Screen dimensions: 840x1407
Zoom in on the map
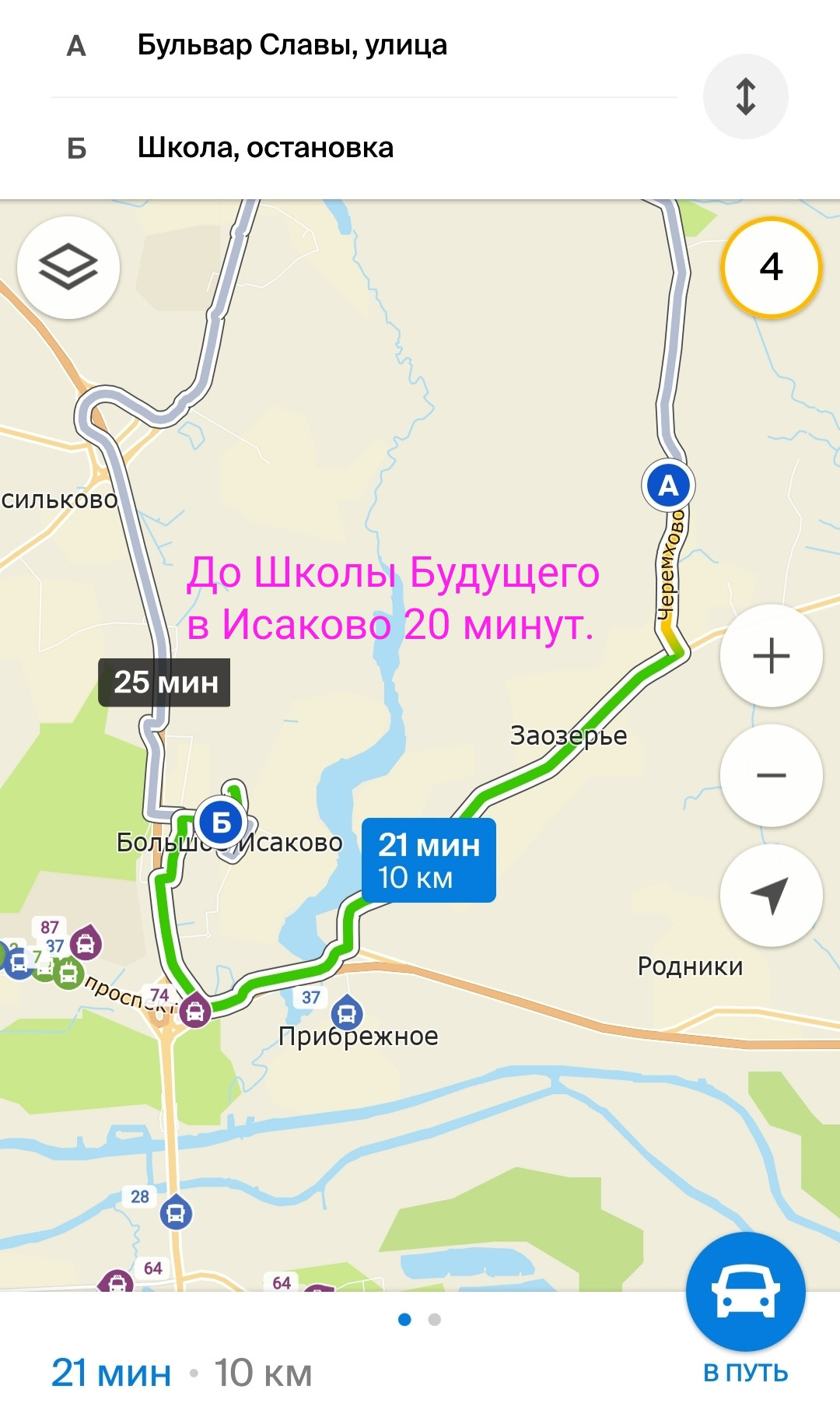[x=771, y=655]
